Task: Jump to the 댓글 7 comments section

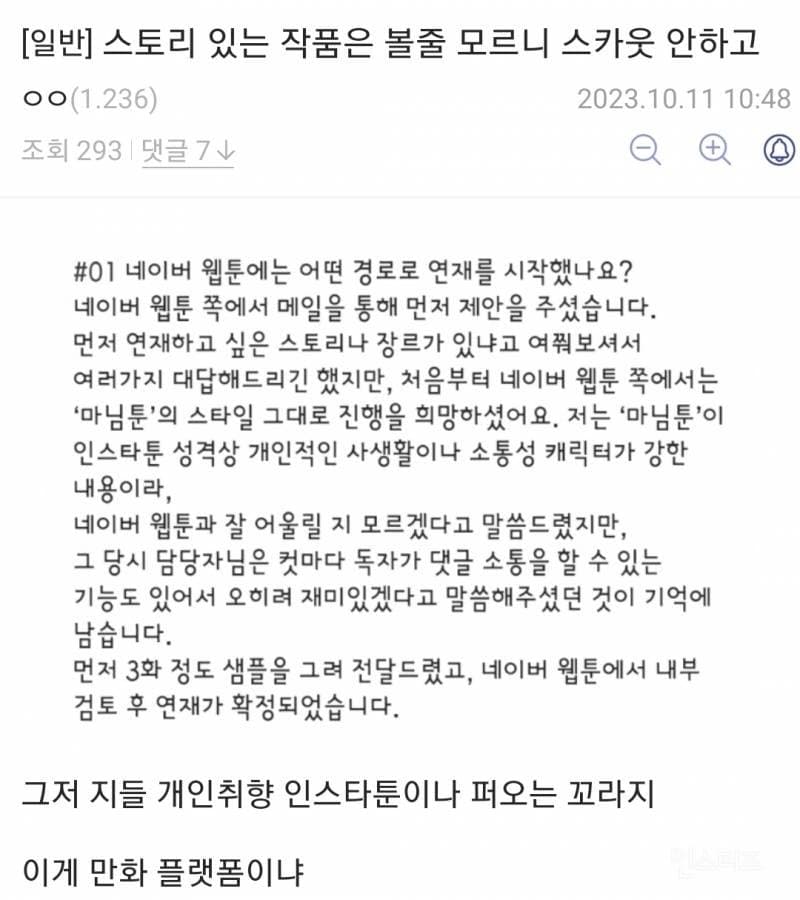Action: pos(189,151)
